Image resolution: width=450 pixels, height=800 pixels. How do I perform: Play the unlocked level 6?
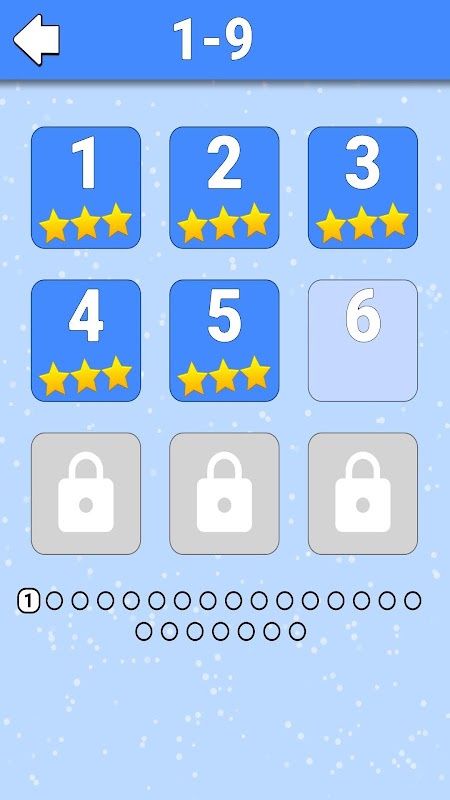point(363,340)
